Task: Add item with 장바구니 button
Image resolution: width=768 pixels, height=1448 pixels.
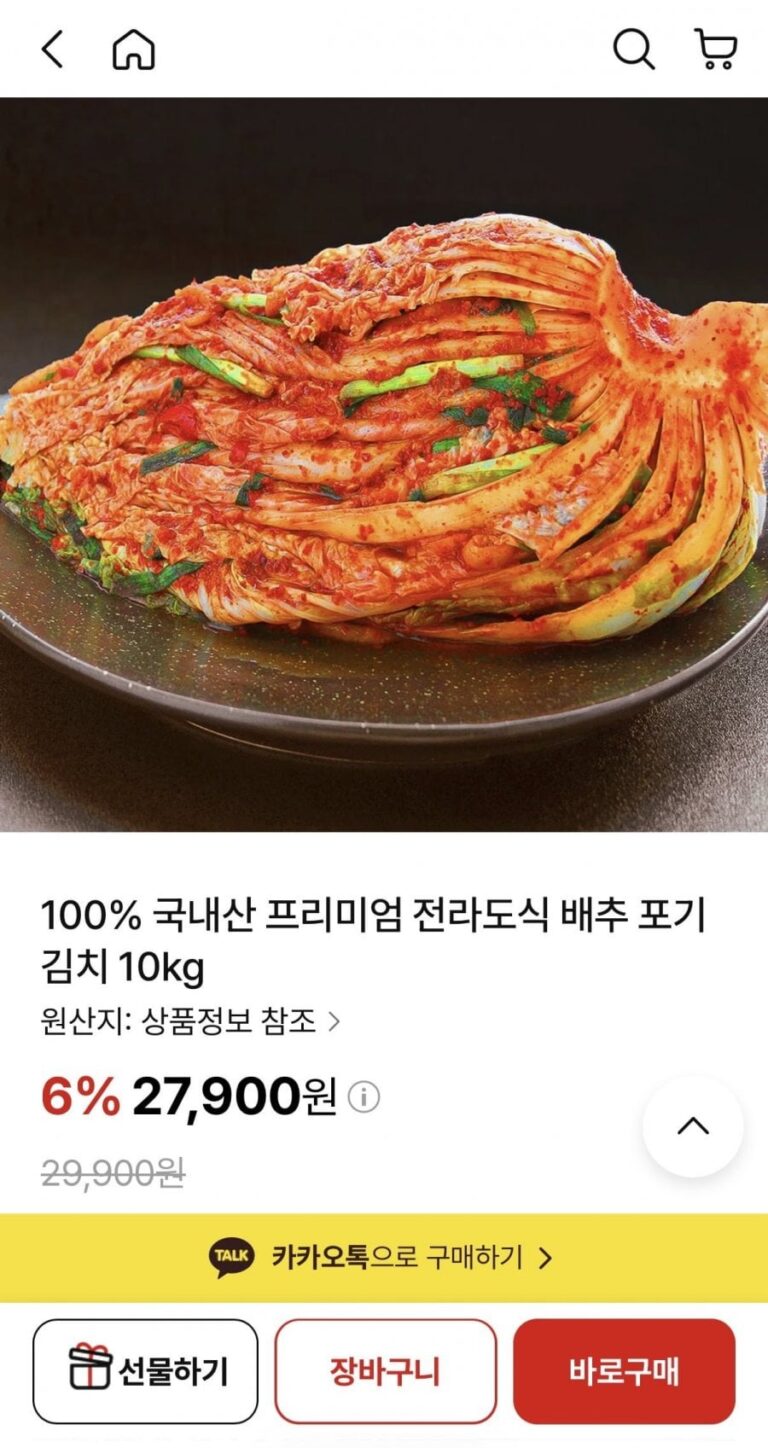Action: 385,1371
